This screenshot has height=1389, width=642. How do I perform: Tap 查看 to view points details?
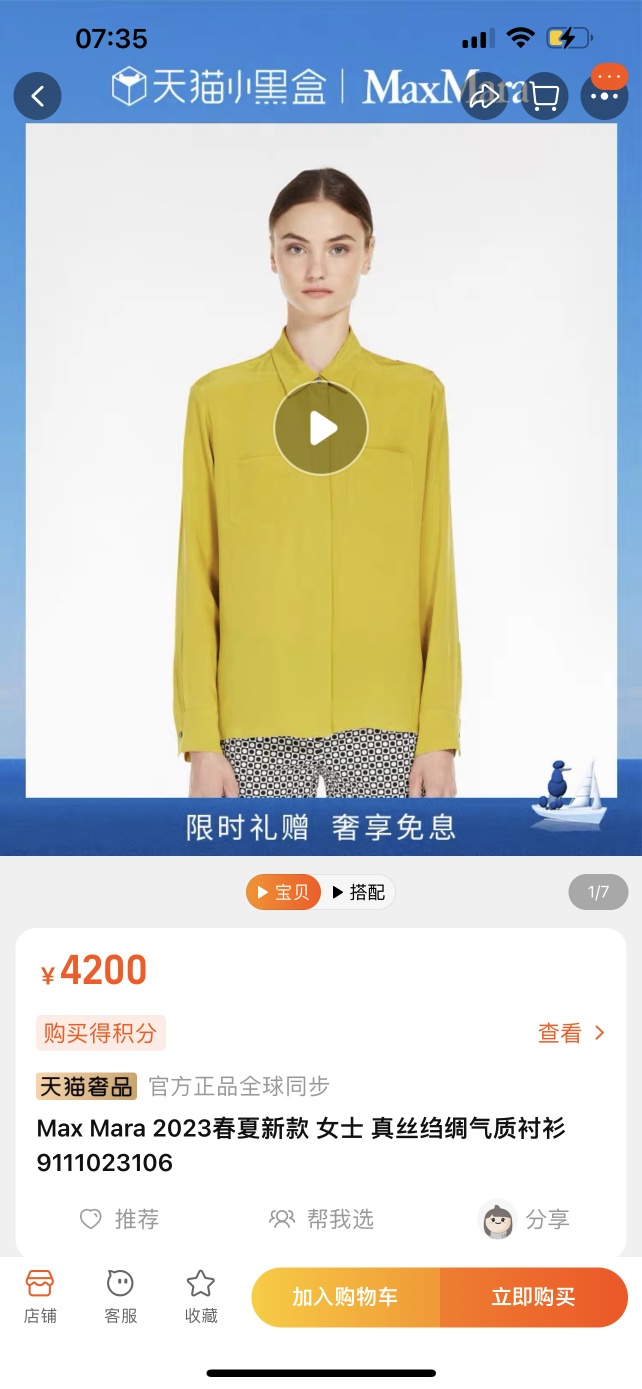[571, 1033]
